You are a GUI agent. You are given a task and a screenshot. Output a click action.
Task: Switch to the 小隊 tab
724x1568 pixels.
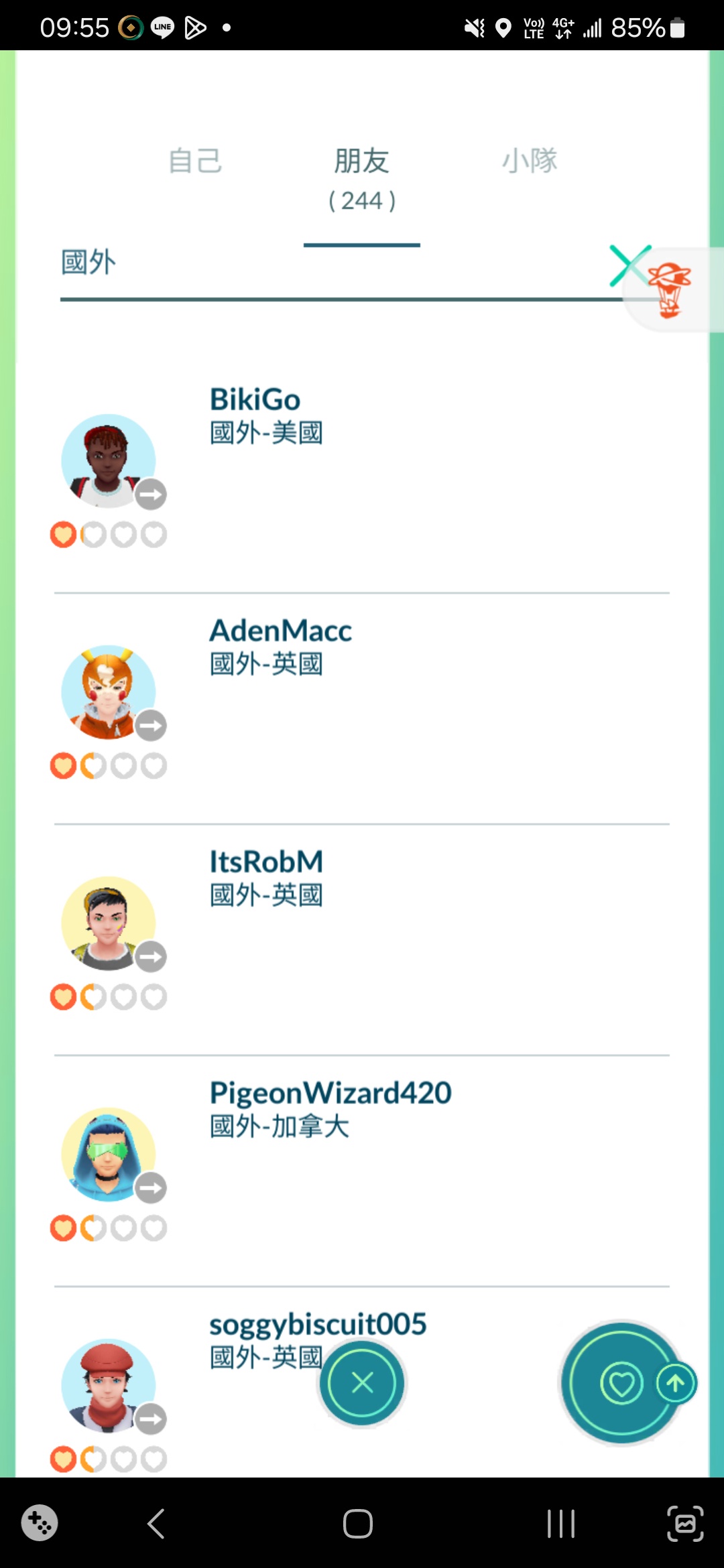[x=530, y=161]
